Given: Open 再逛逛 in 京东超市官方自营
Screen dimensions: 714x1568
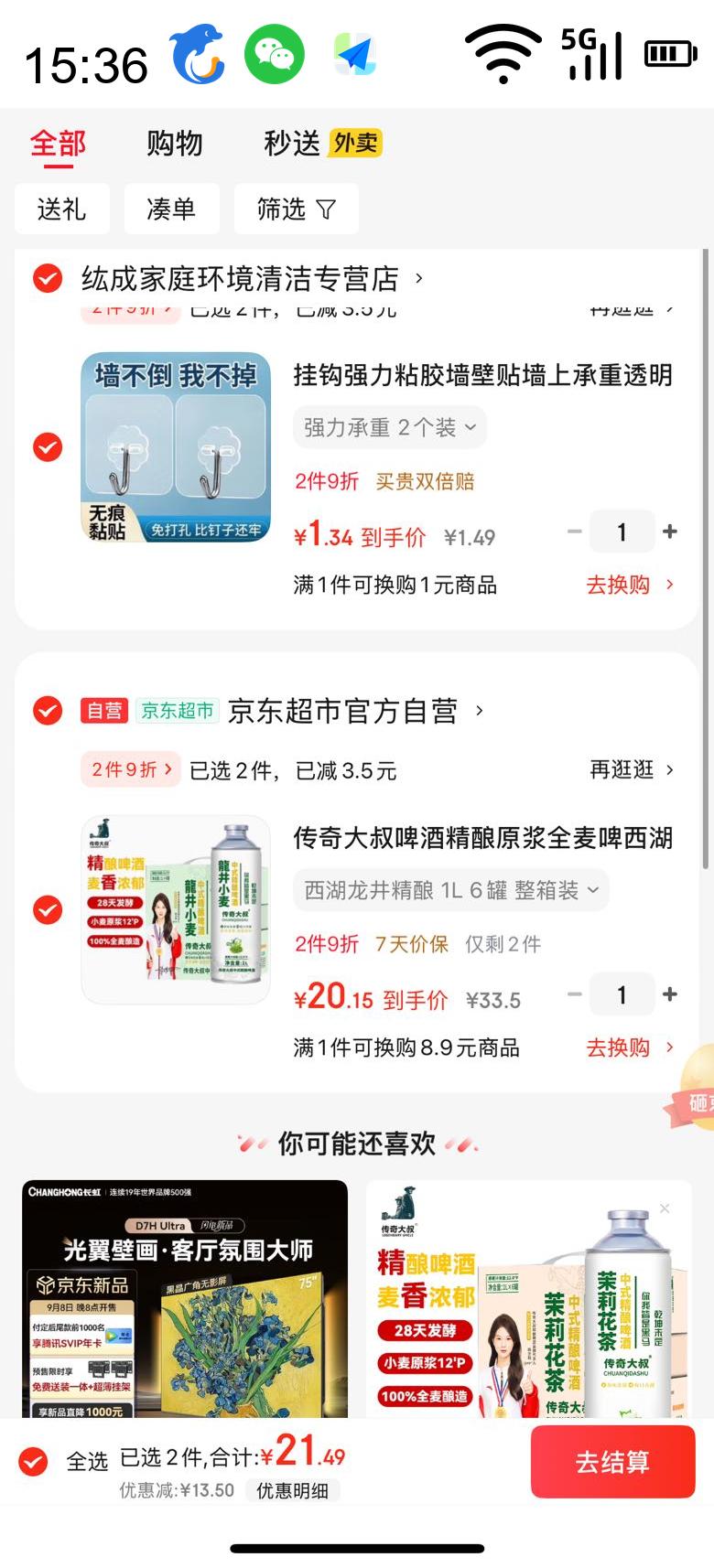Looking at the screenshot, I should [x=631, y=770].
